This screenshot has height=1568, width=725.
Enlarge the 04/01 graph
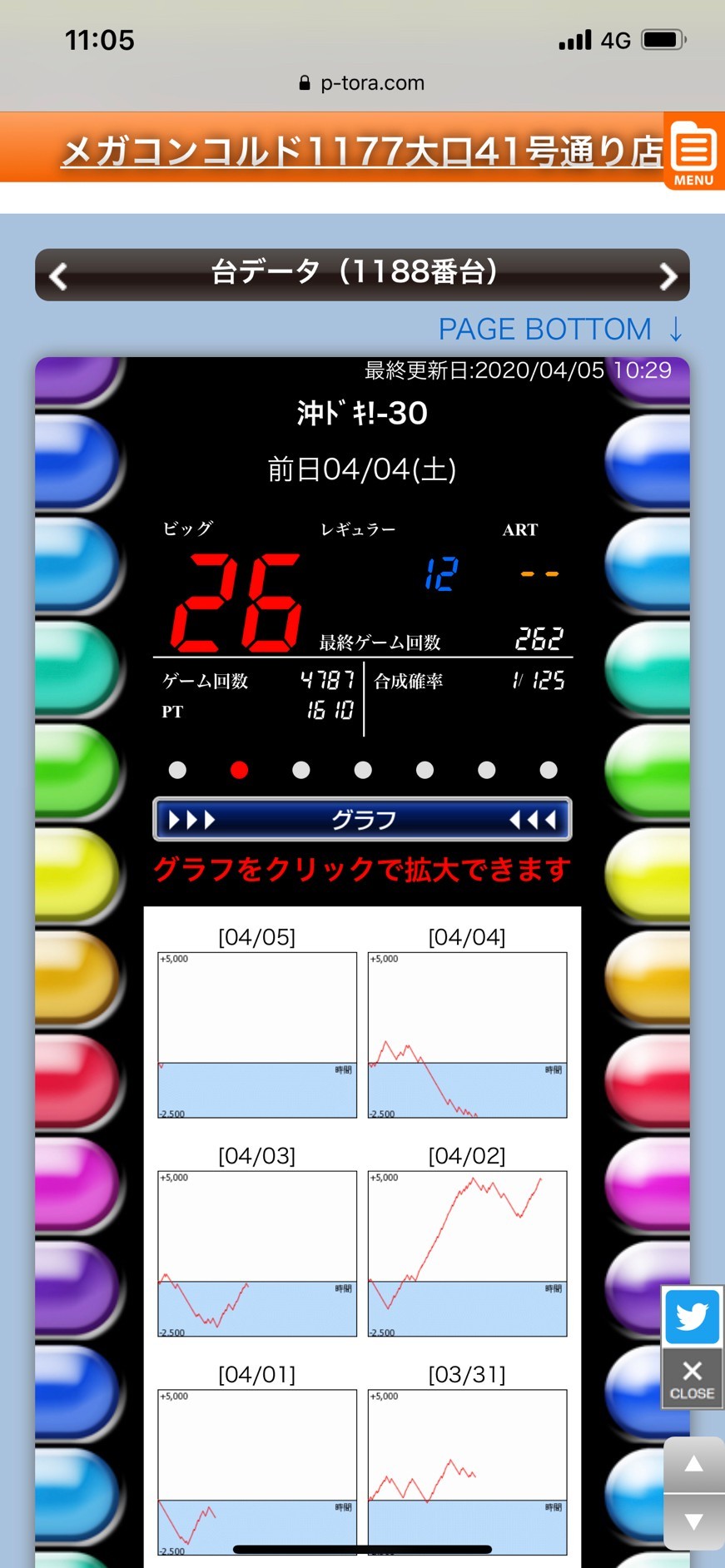click(x=257, y=1472)
